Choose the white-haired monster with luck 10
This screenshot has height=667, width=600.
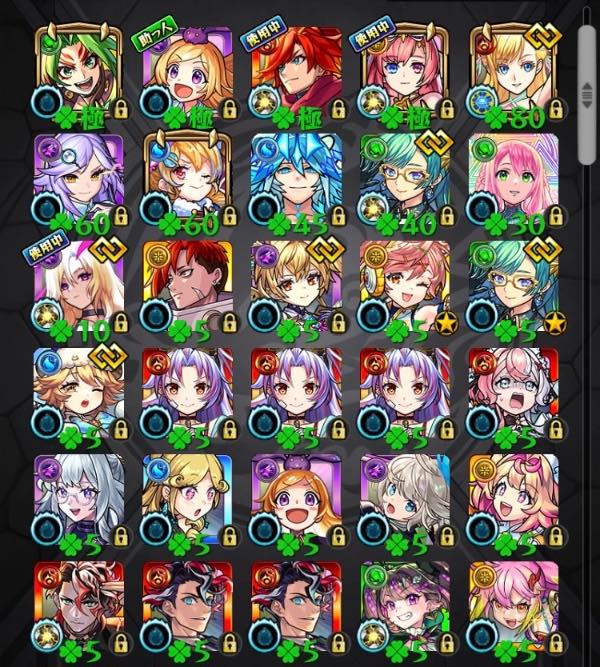(79, 288)
